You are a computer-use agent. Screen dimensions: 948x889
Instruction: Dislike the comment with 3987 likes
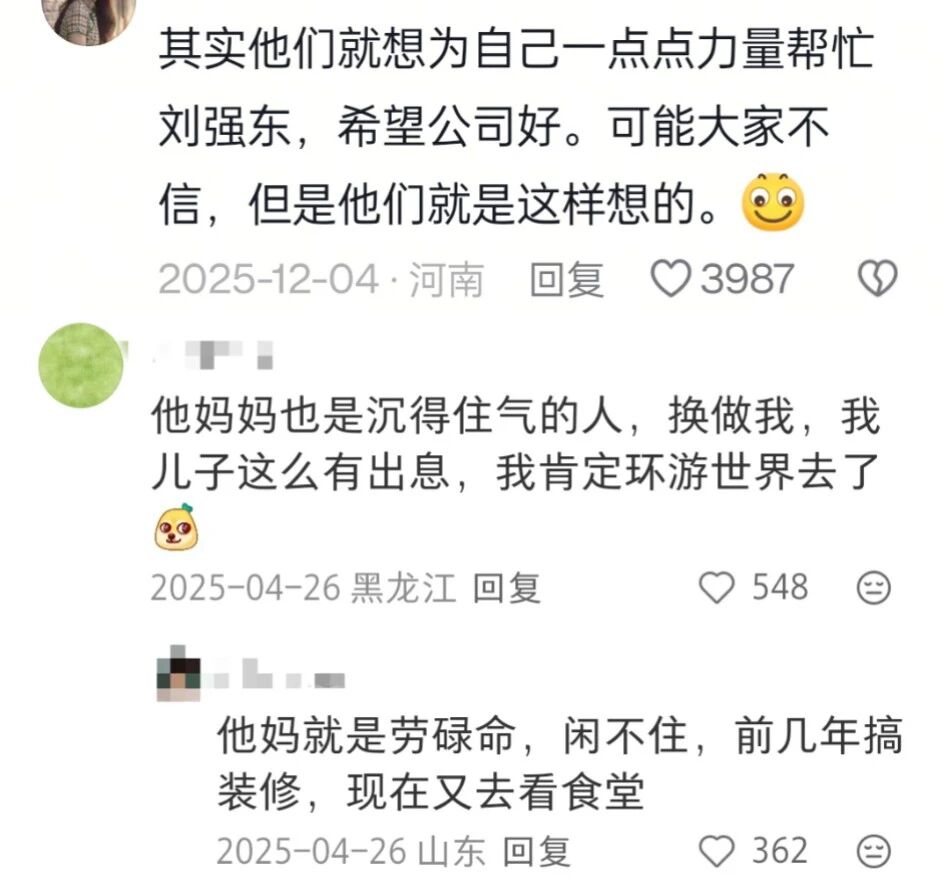point(879,279)
